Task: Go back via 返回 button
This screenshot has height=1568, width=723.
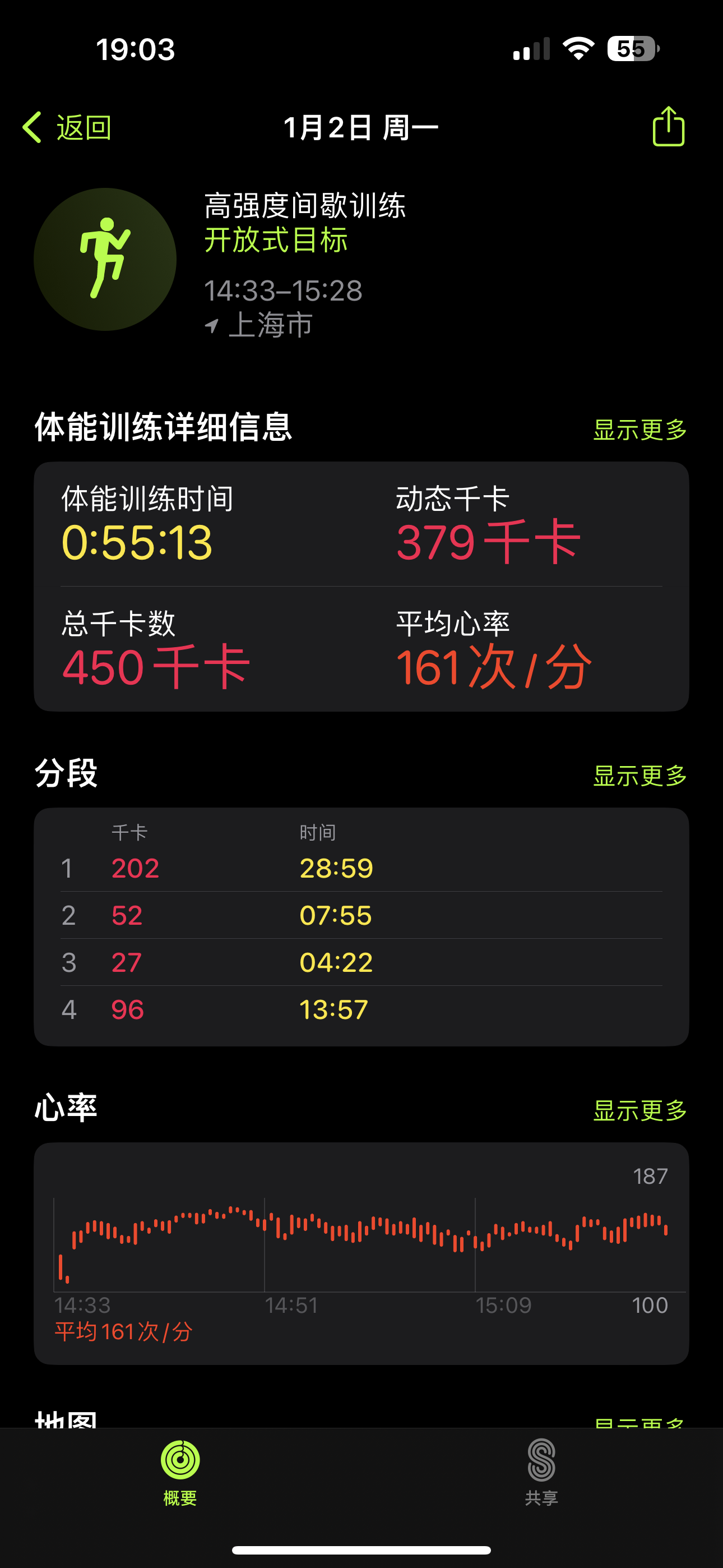Action: pyautogui.click(x=67, y=127)
